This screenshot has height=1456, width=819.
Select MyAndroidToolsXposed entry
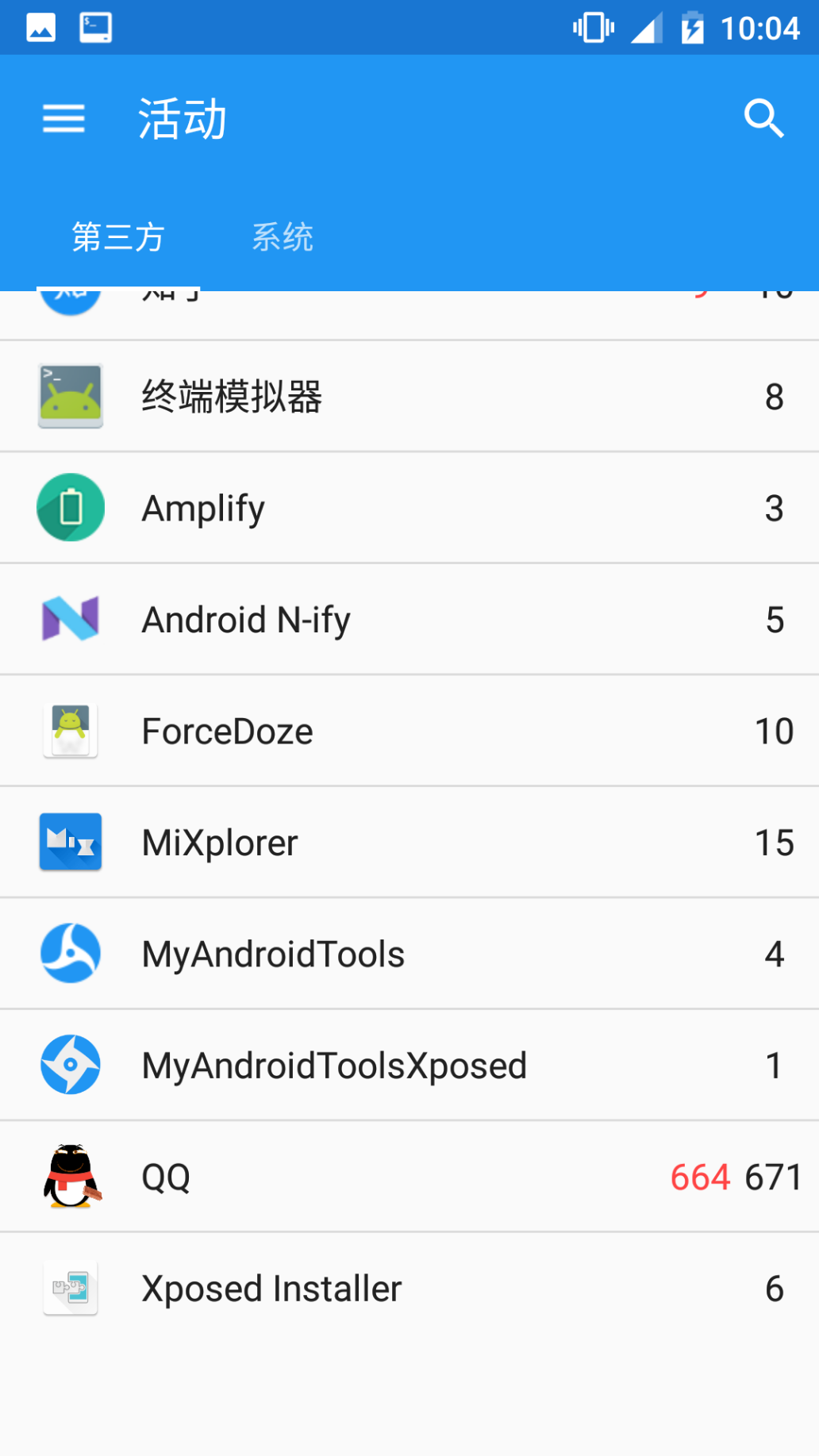(x=409, y=1066)
